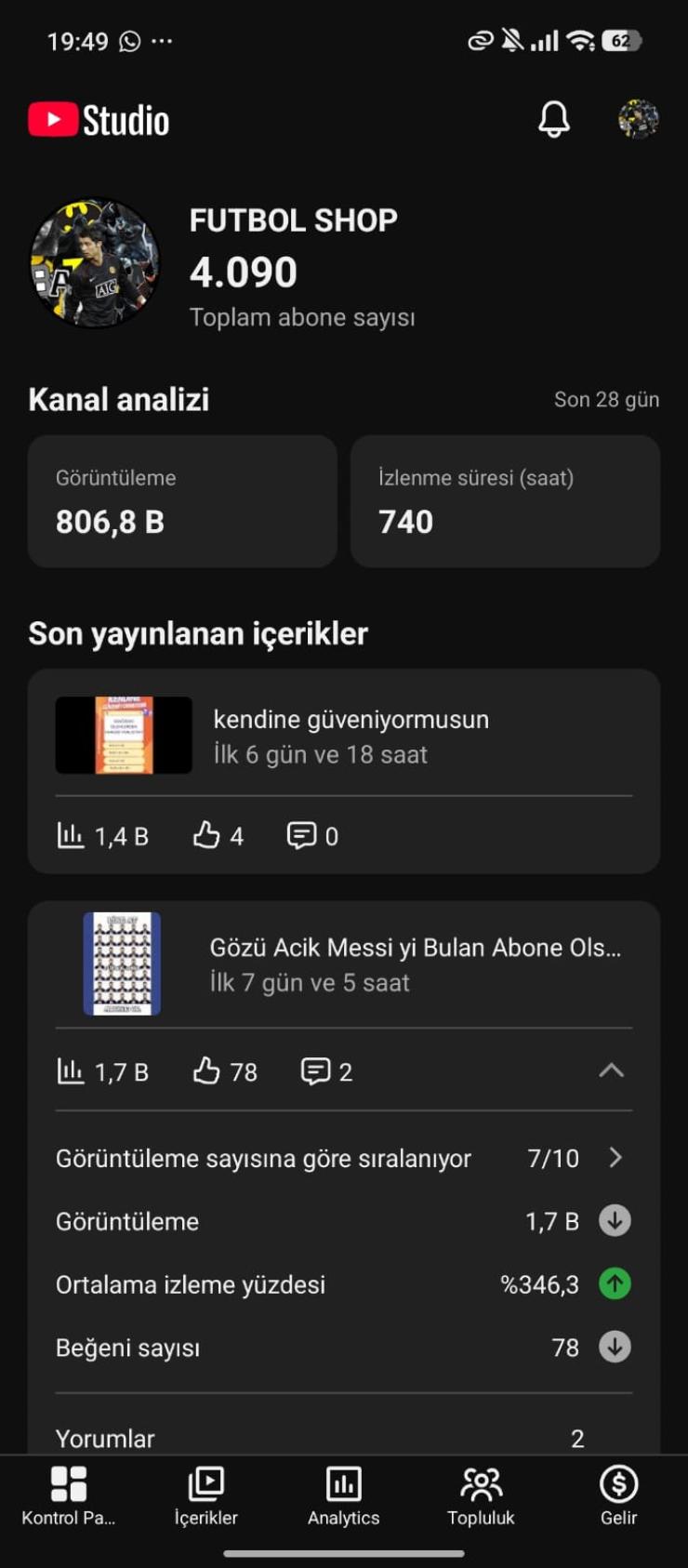Open Son 28 gün date range selector
The height and width of the screenshot is (1568, 688).
click(x=606, y=399)
